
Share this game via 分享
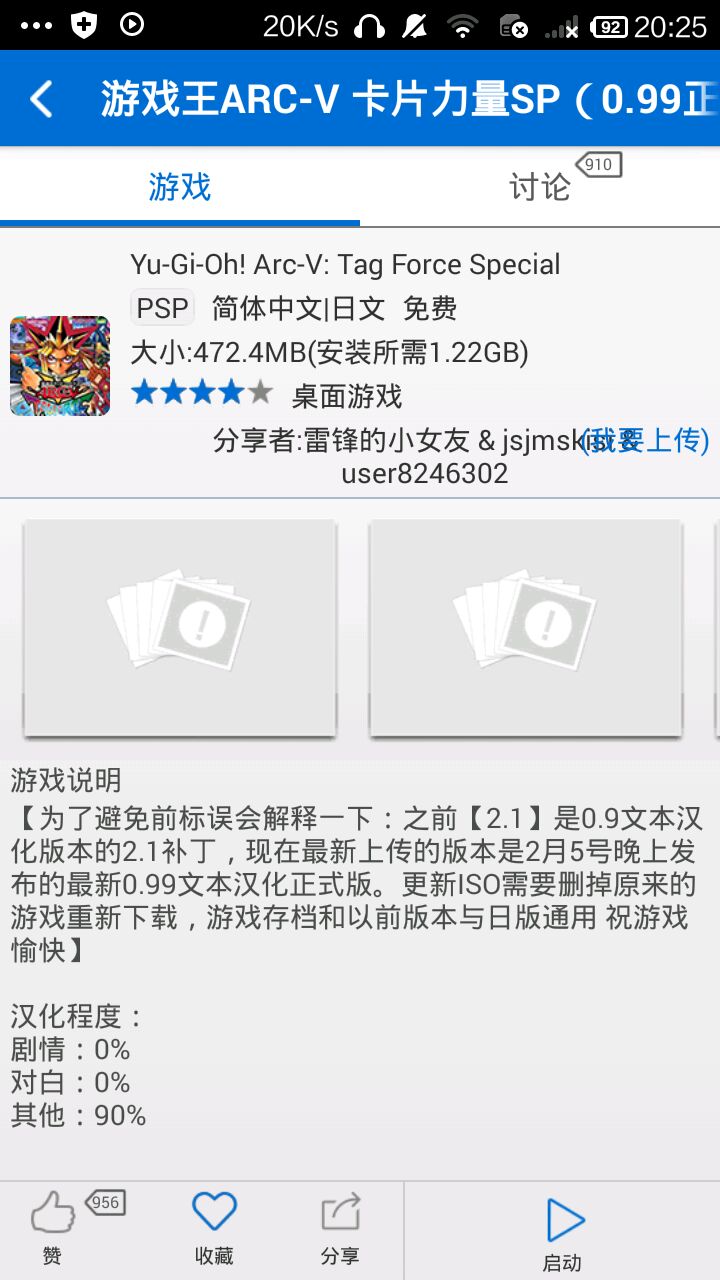pyautogui.click(x=340, y=1230)
